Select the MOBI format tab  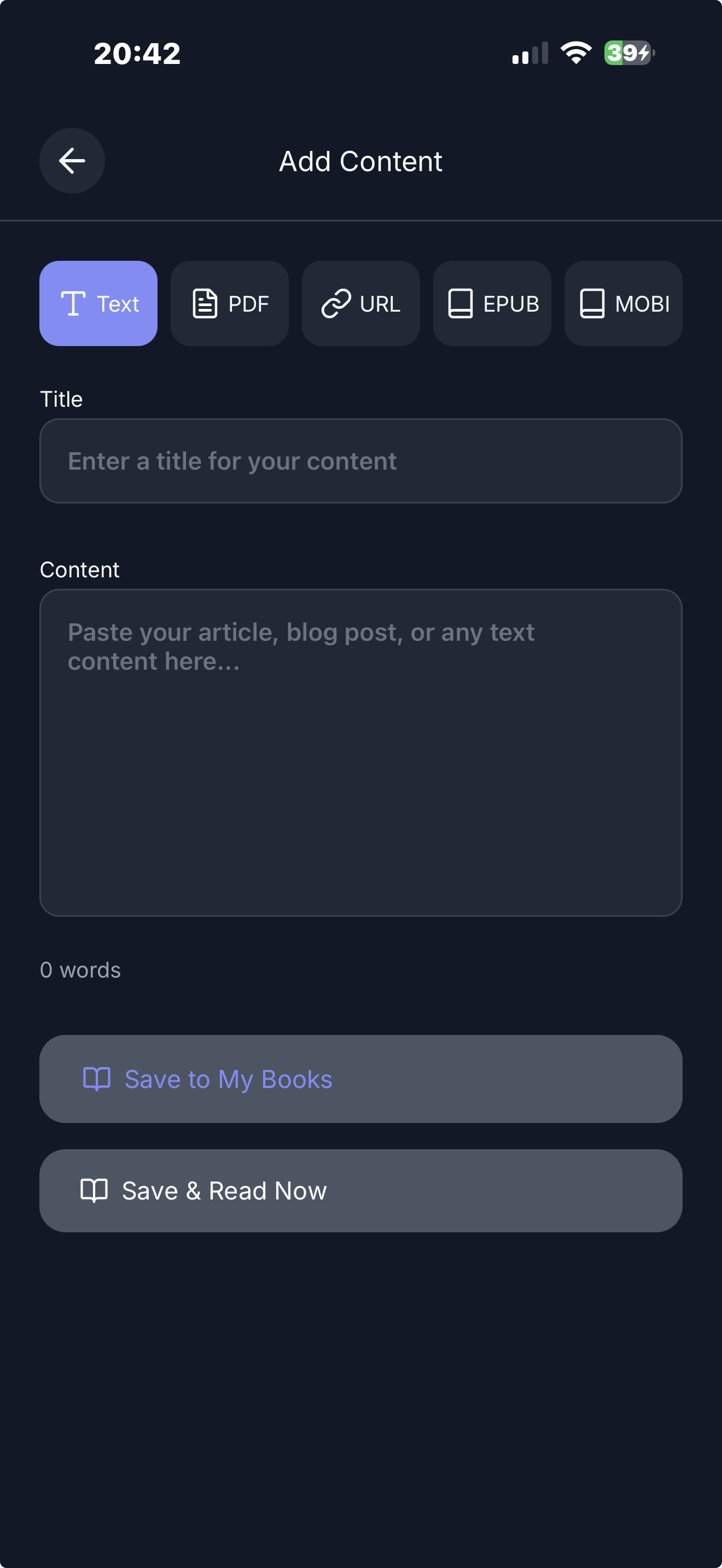pos(623,303)
